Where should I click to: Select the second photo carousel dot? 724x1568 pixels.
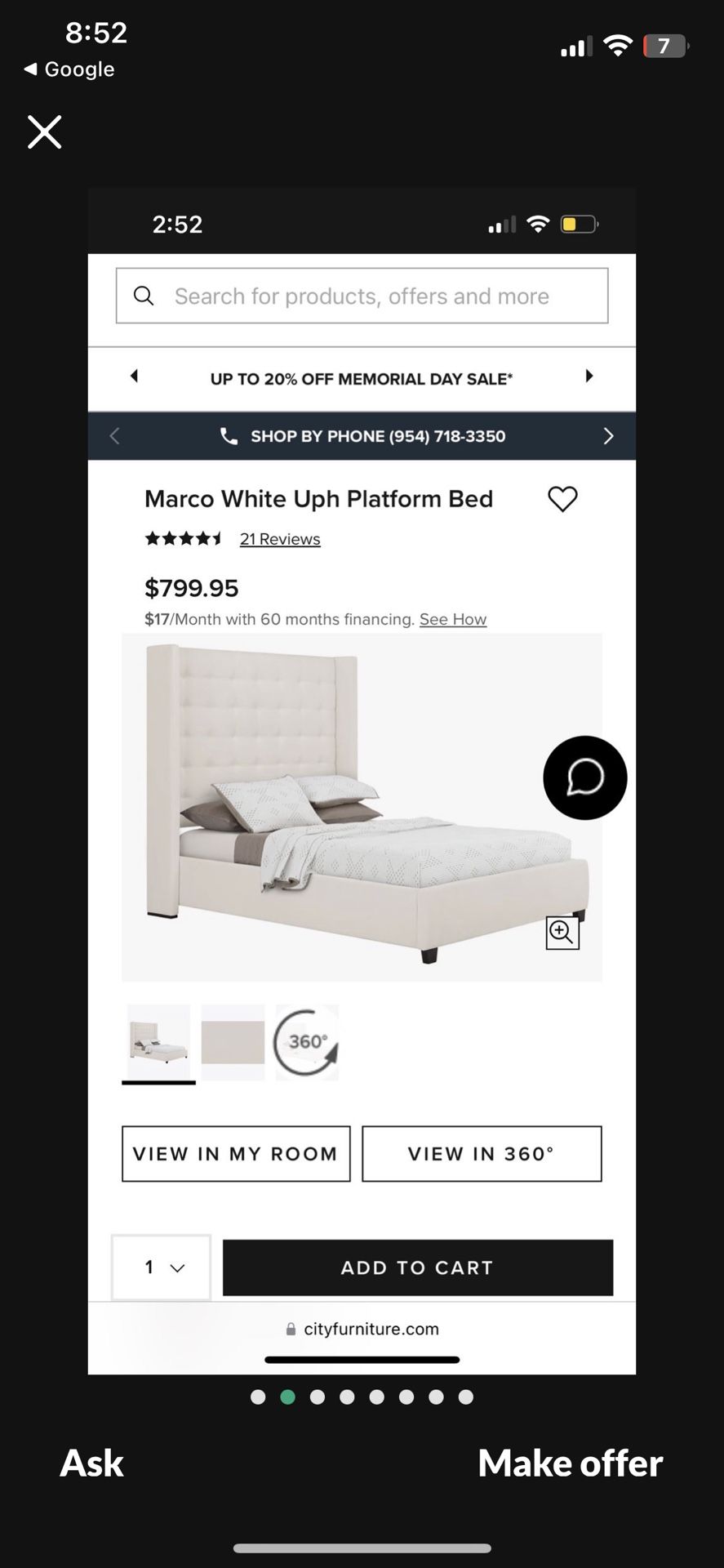click(x=286, y=1396)
